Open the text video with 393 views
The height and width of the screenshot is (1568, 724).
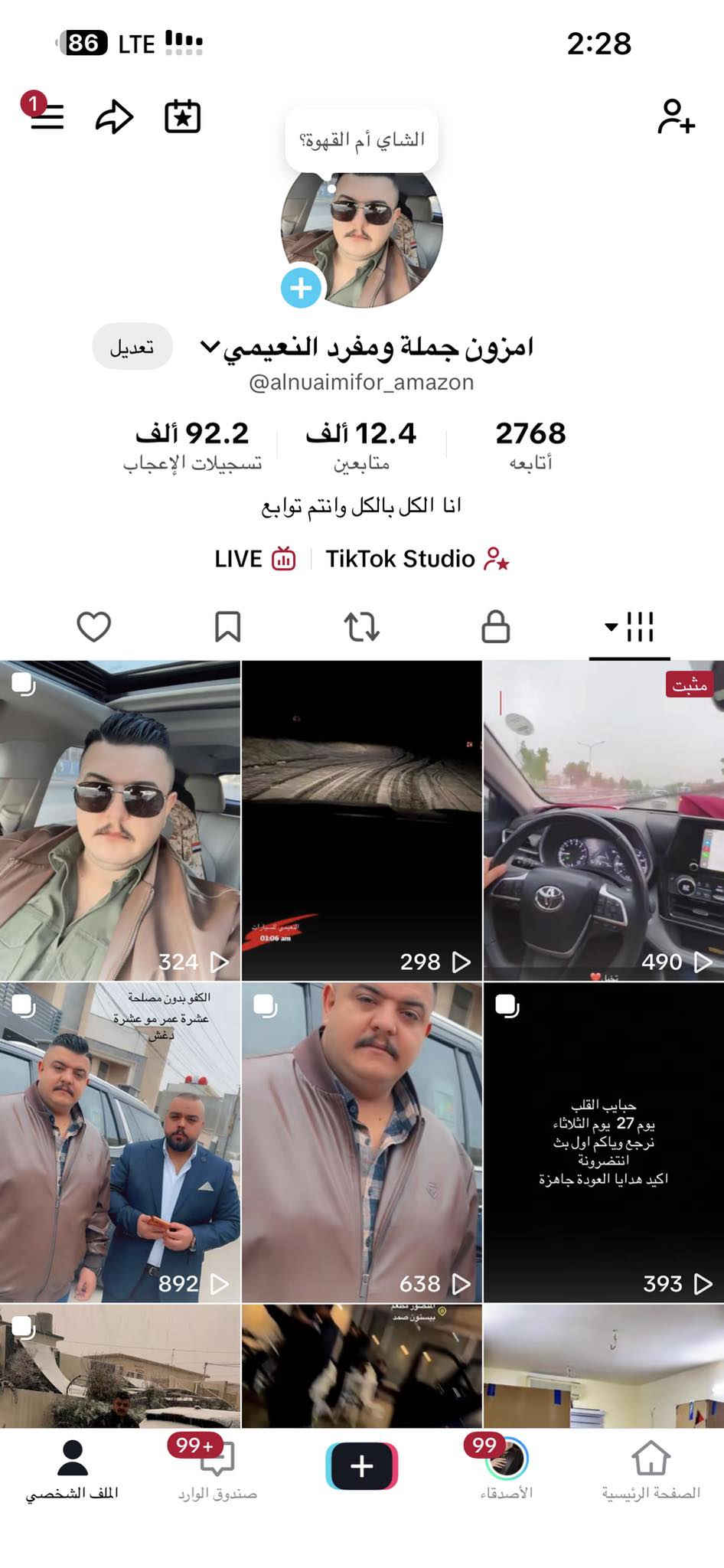tap(603, 1142)
